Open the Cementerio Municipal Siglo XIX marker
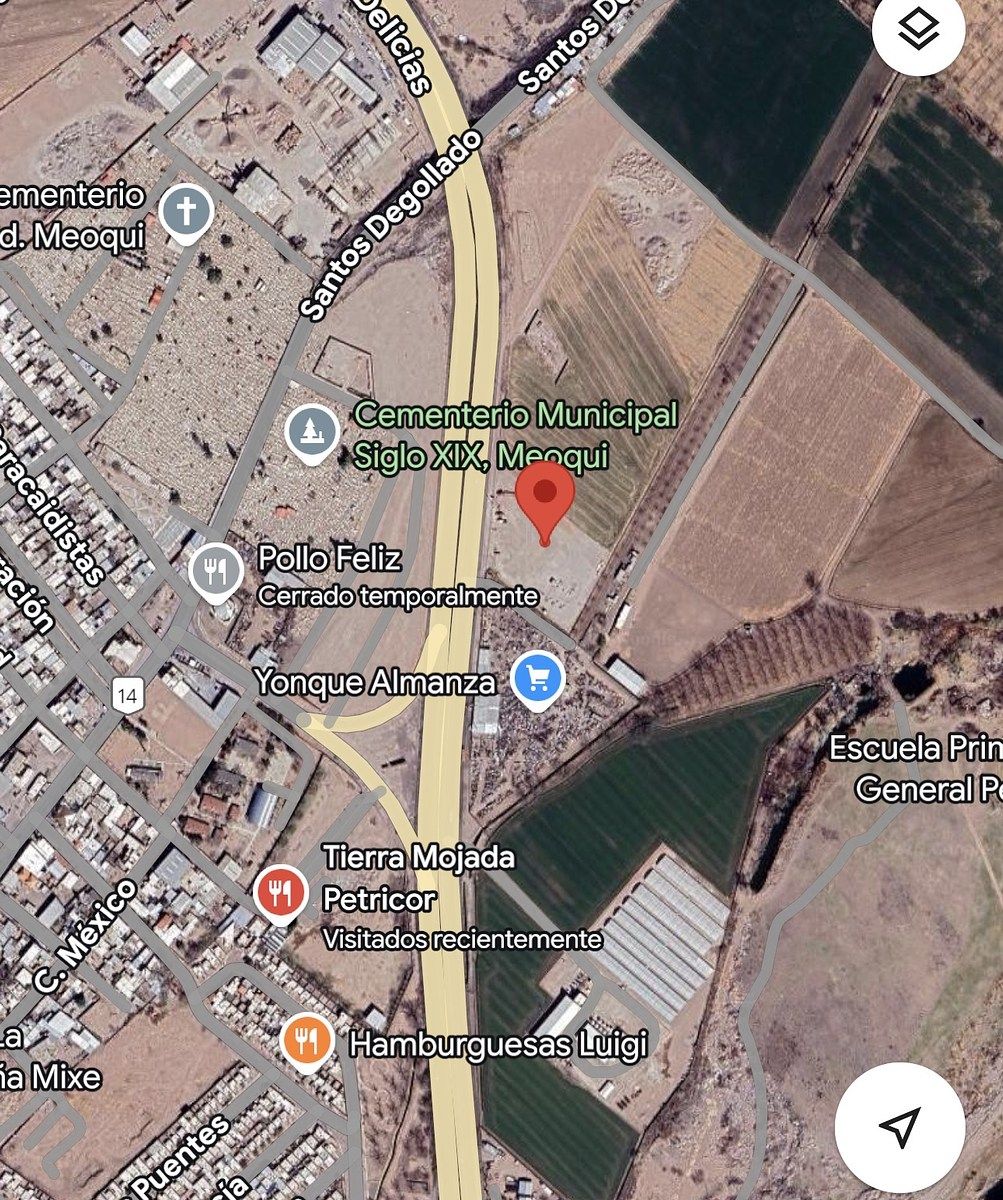This screenshot has height=1200, width=1003. tap(313, 432)
